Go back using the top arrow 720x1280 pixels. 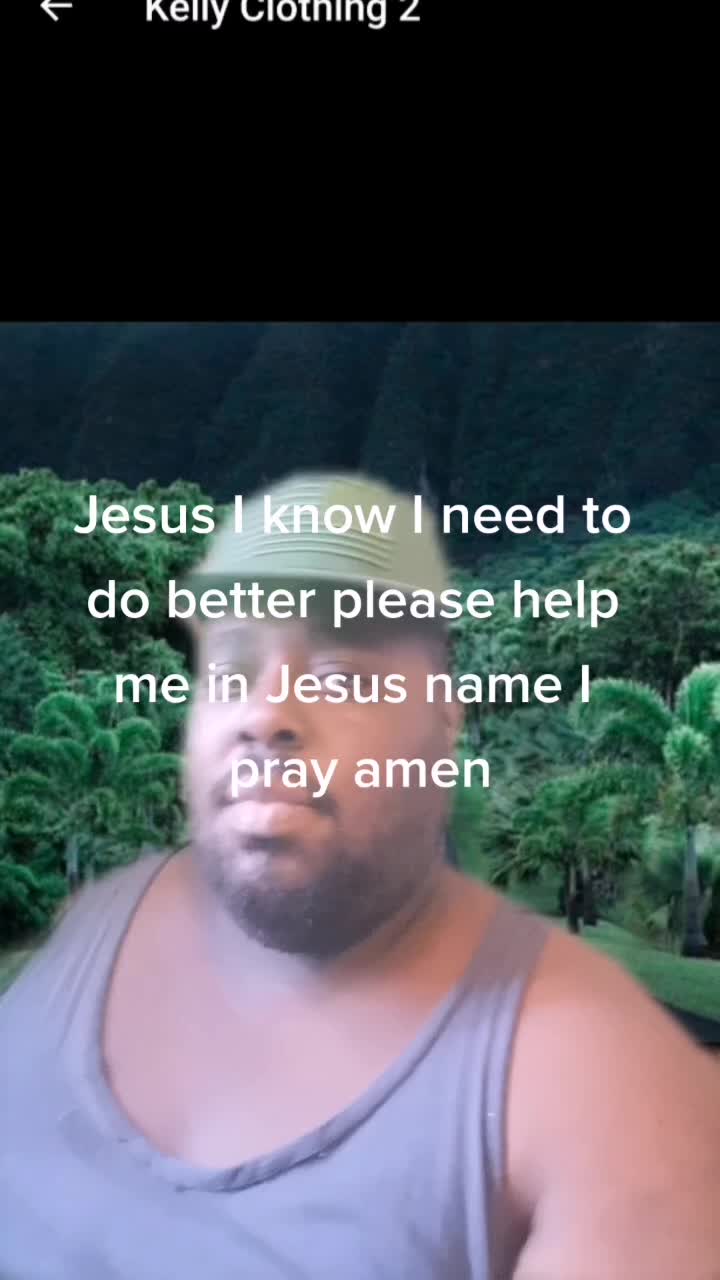(56, 9)
